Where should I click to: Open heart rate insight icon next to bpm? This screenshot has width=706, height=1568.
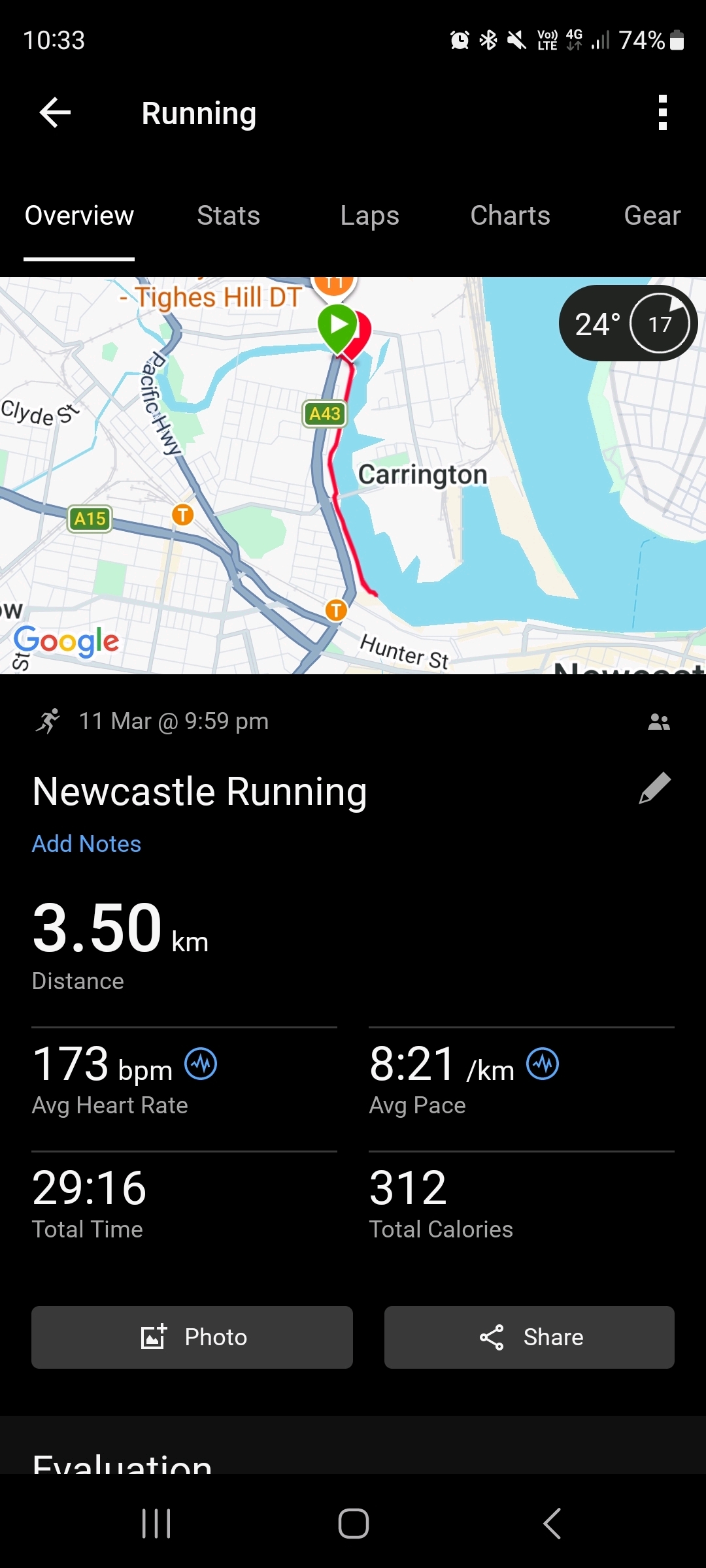point(201,1064)
